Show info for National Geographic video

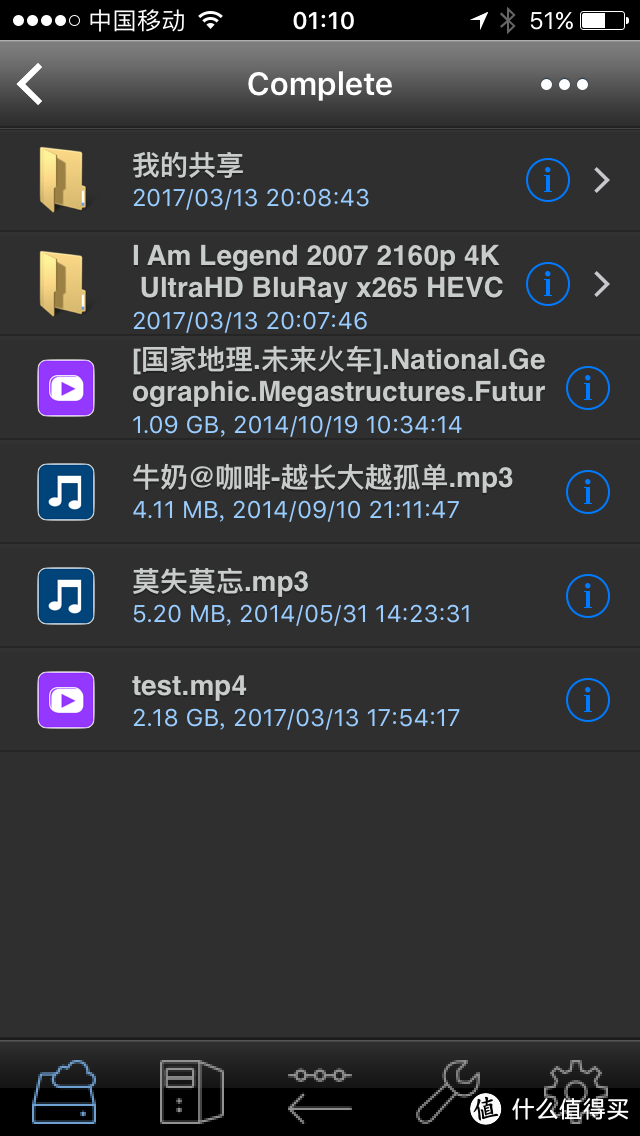coord(587,388)
